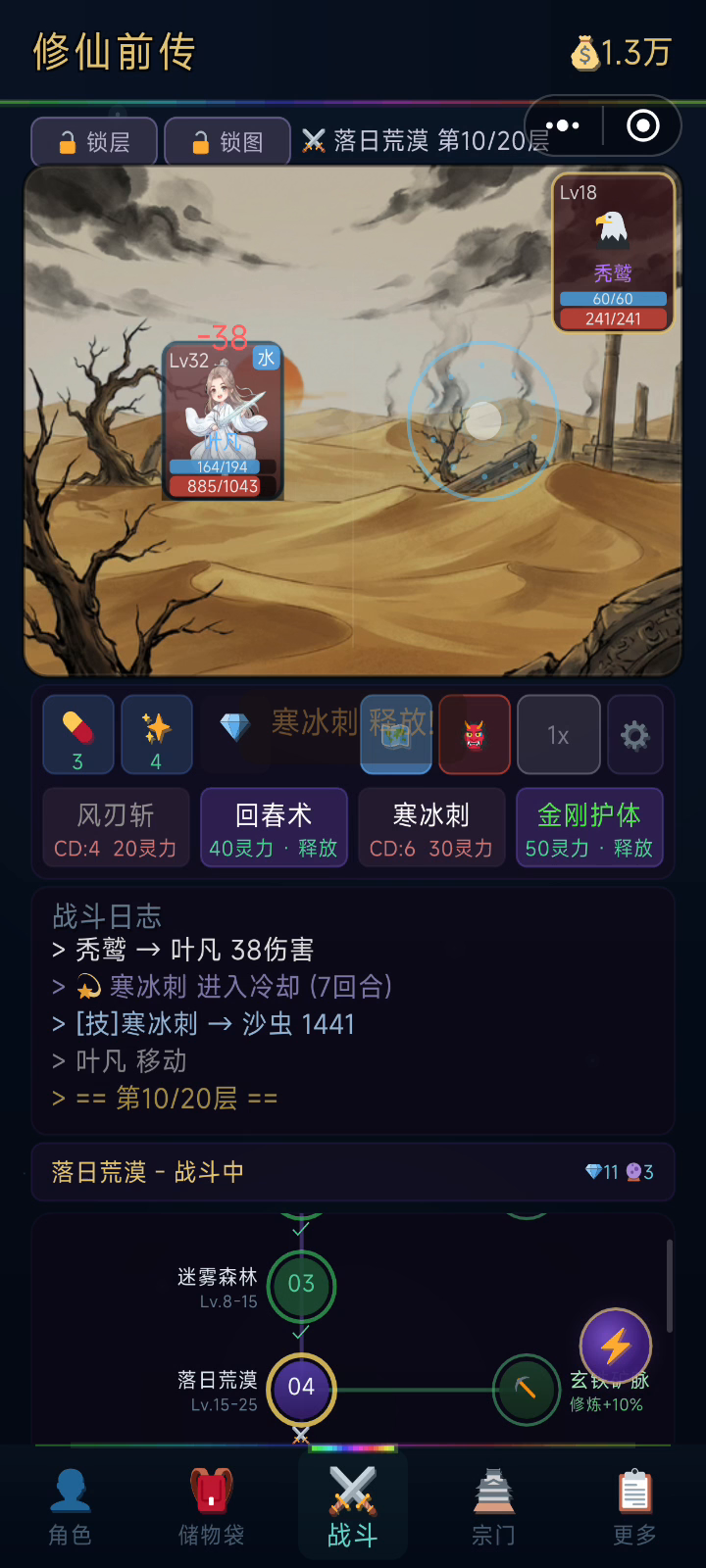Screen dimensions: 706x1568
Task: Change battle speed with the 1x button
Action: tap(558, 735)
